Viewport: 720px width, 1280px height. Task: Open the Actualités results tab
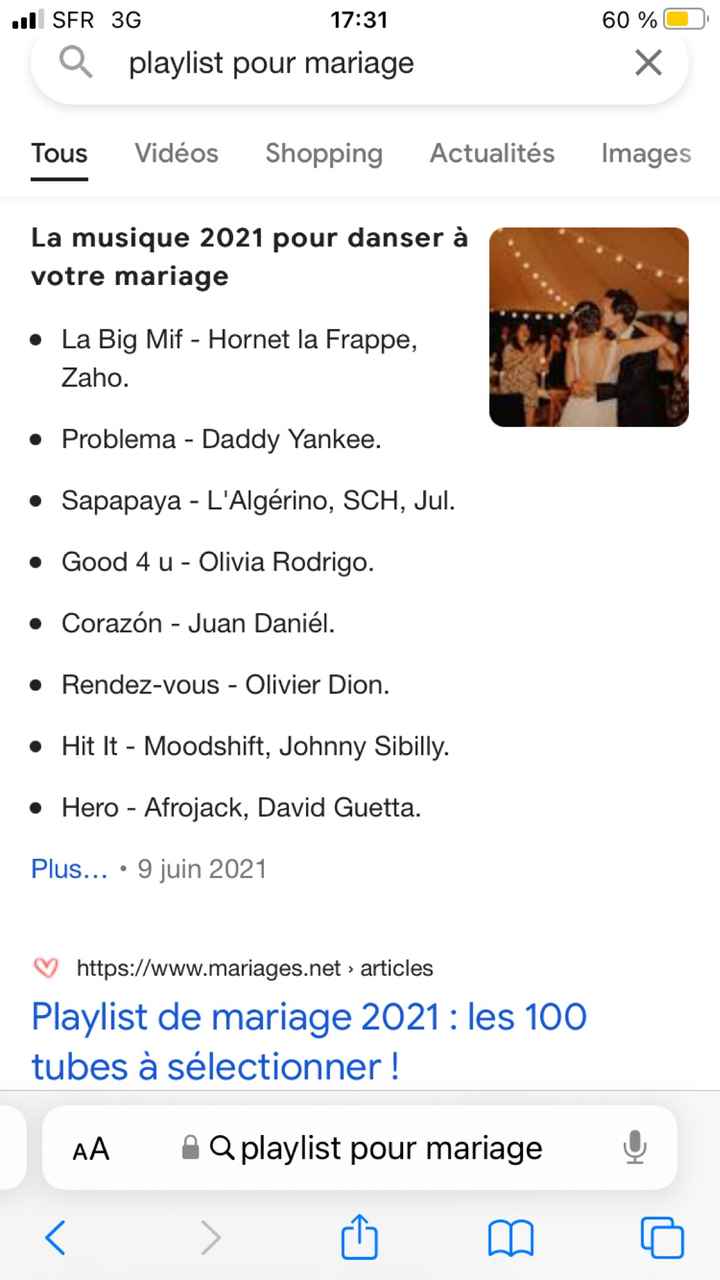pyautogui.click(x=492, y=153)
